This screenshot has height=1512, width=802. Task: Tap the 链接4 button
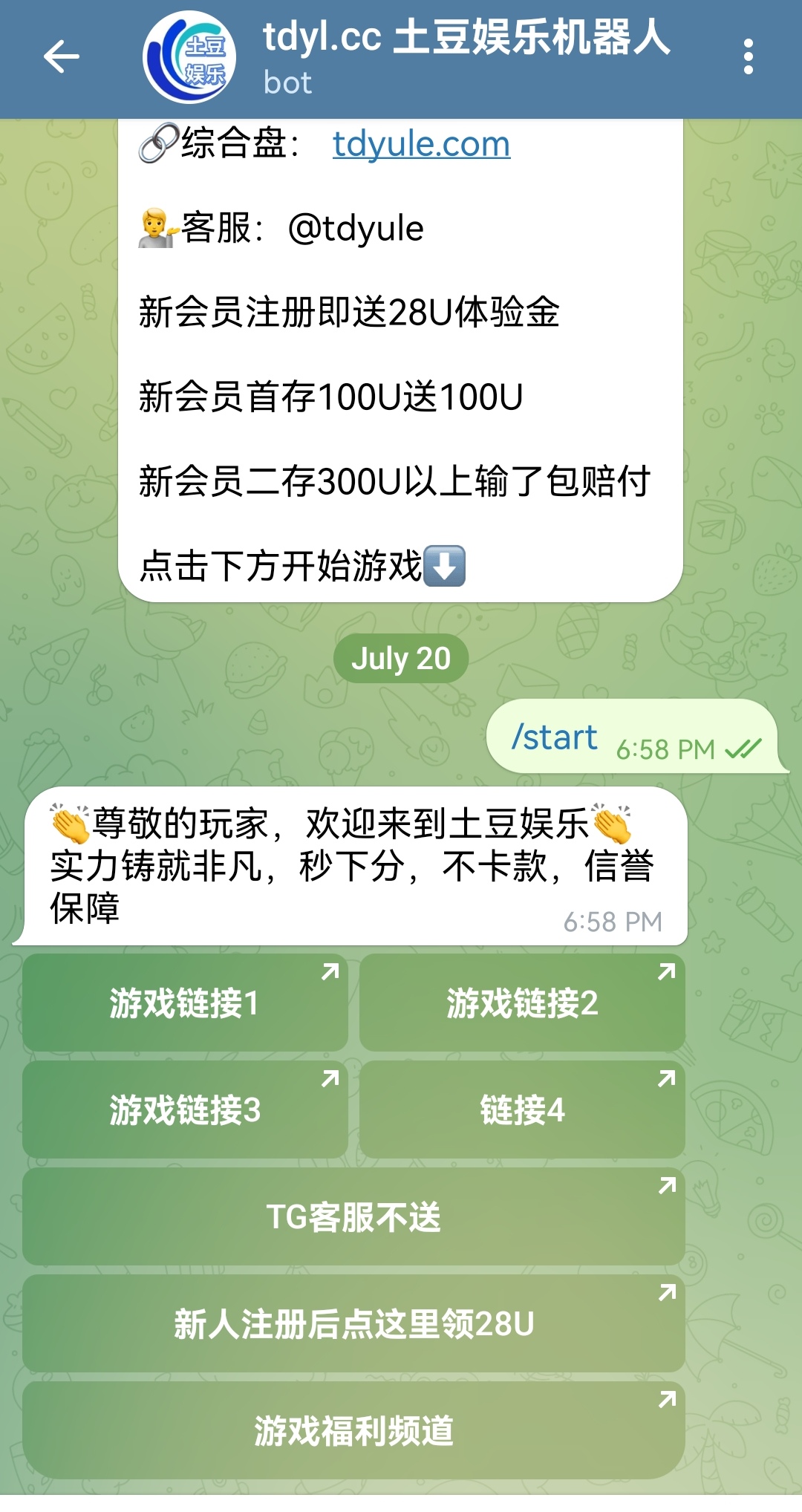point(522,1109)
